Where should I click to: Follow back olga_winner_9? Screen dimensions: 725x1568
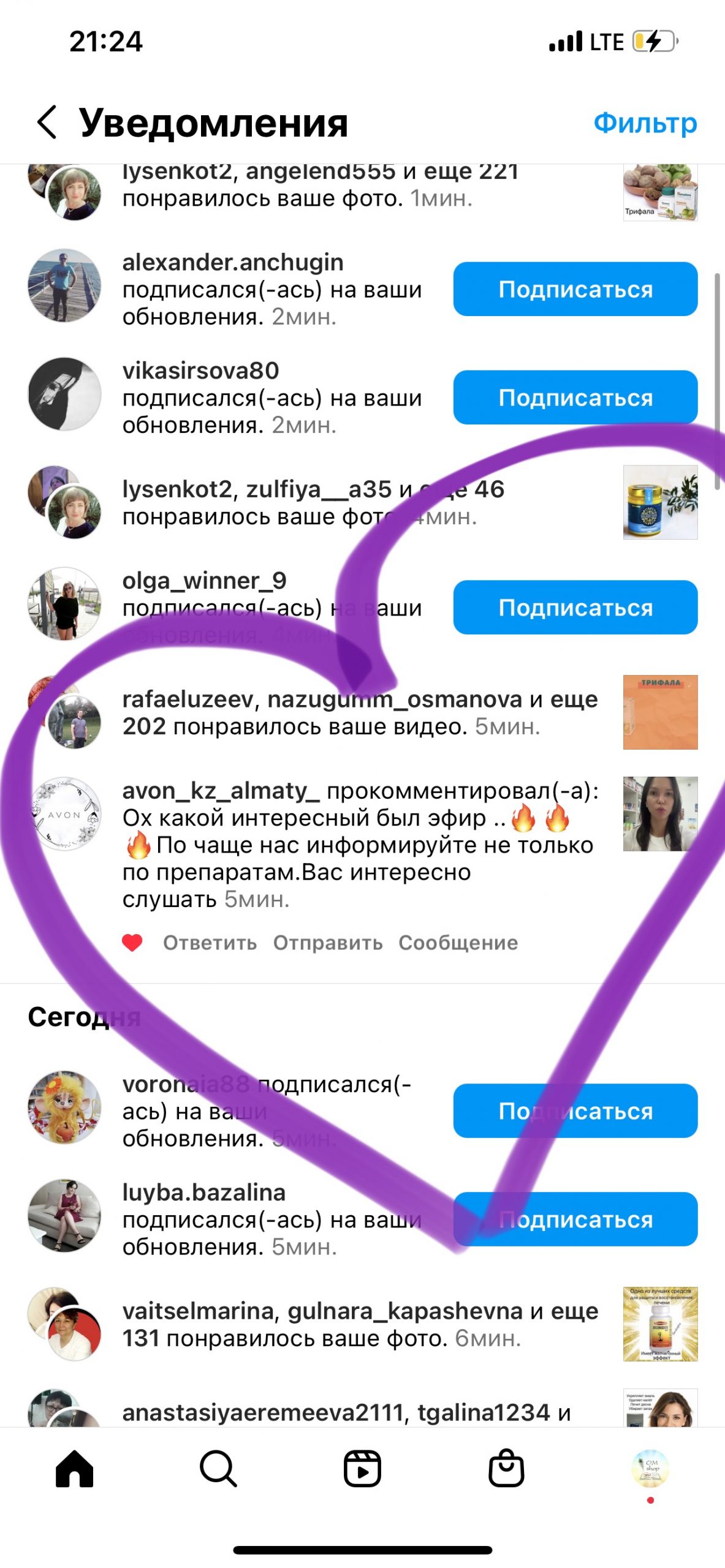tap(575, 608)
